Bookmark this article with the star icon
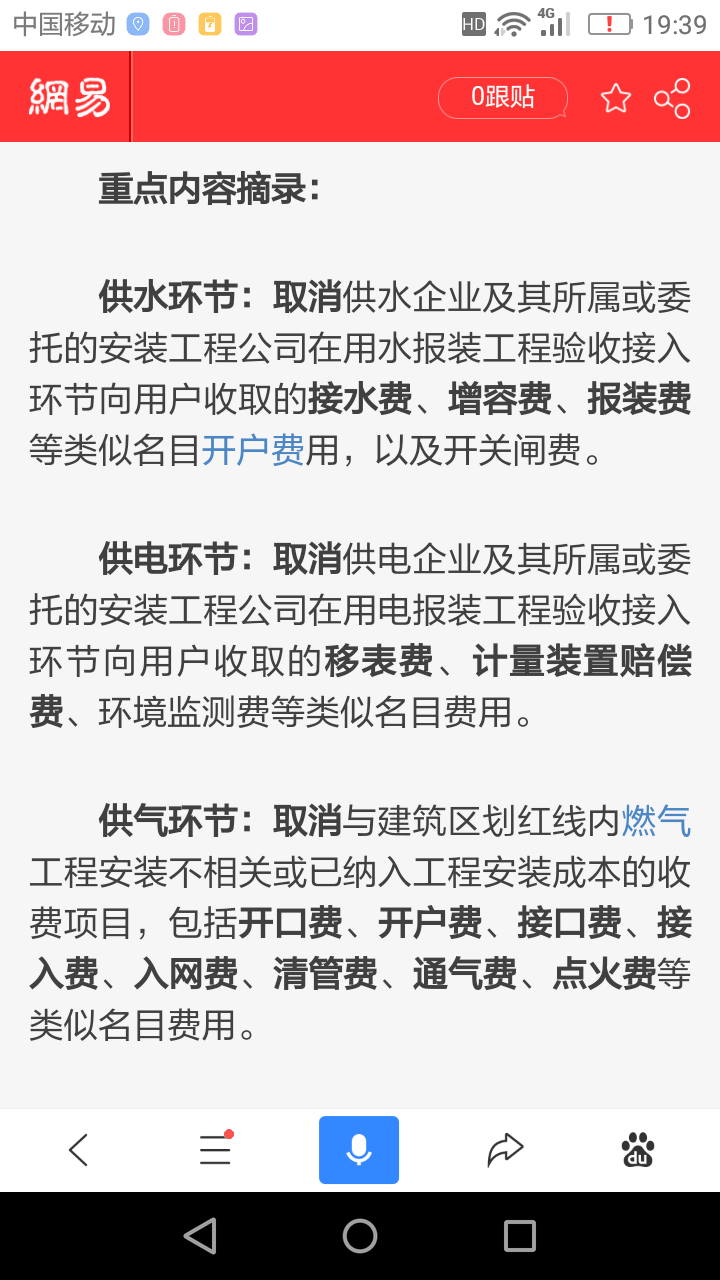This screenshot has width=720, height=1280. click(615, 98)
